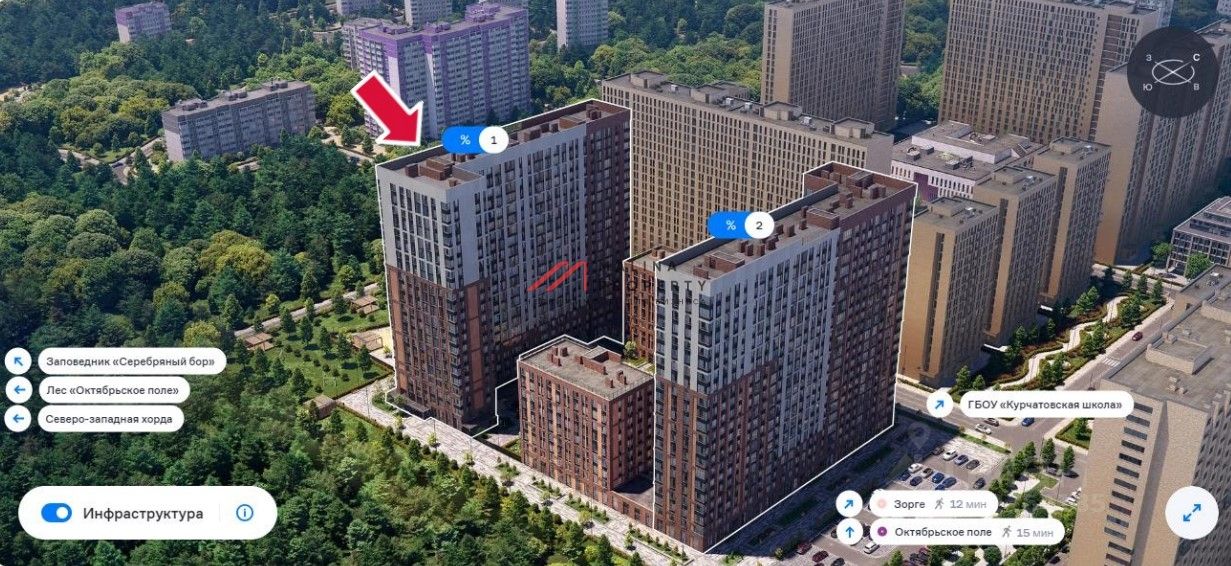Toggle the Инфраструктура switch
This screenshot has height=566, width=1231.
click(57, 513)
